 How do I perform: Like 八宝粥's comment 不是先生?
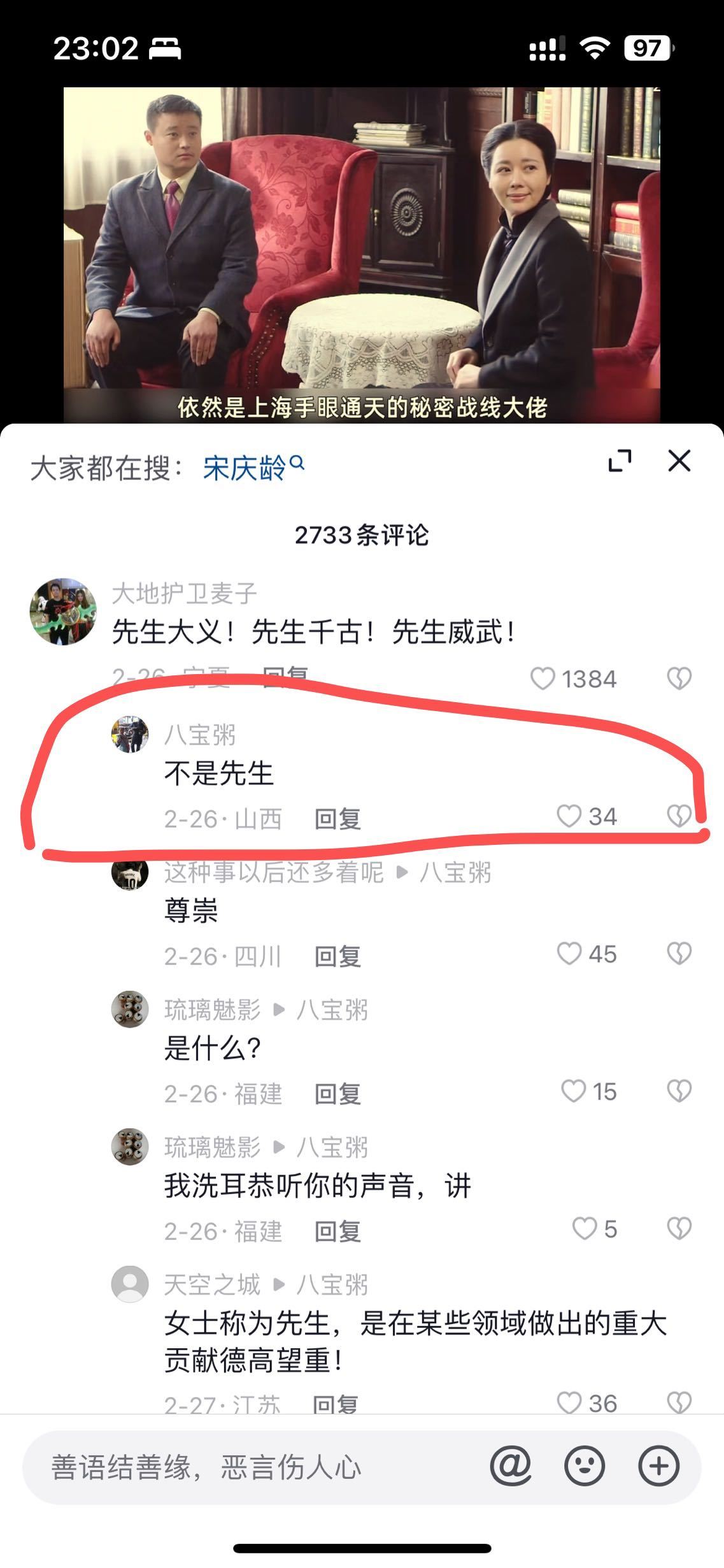(569, 816)
